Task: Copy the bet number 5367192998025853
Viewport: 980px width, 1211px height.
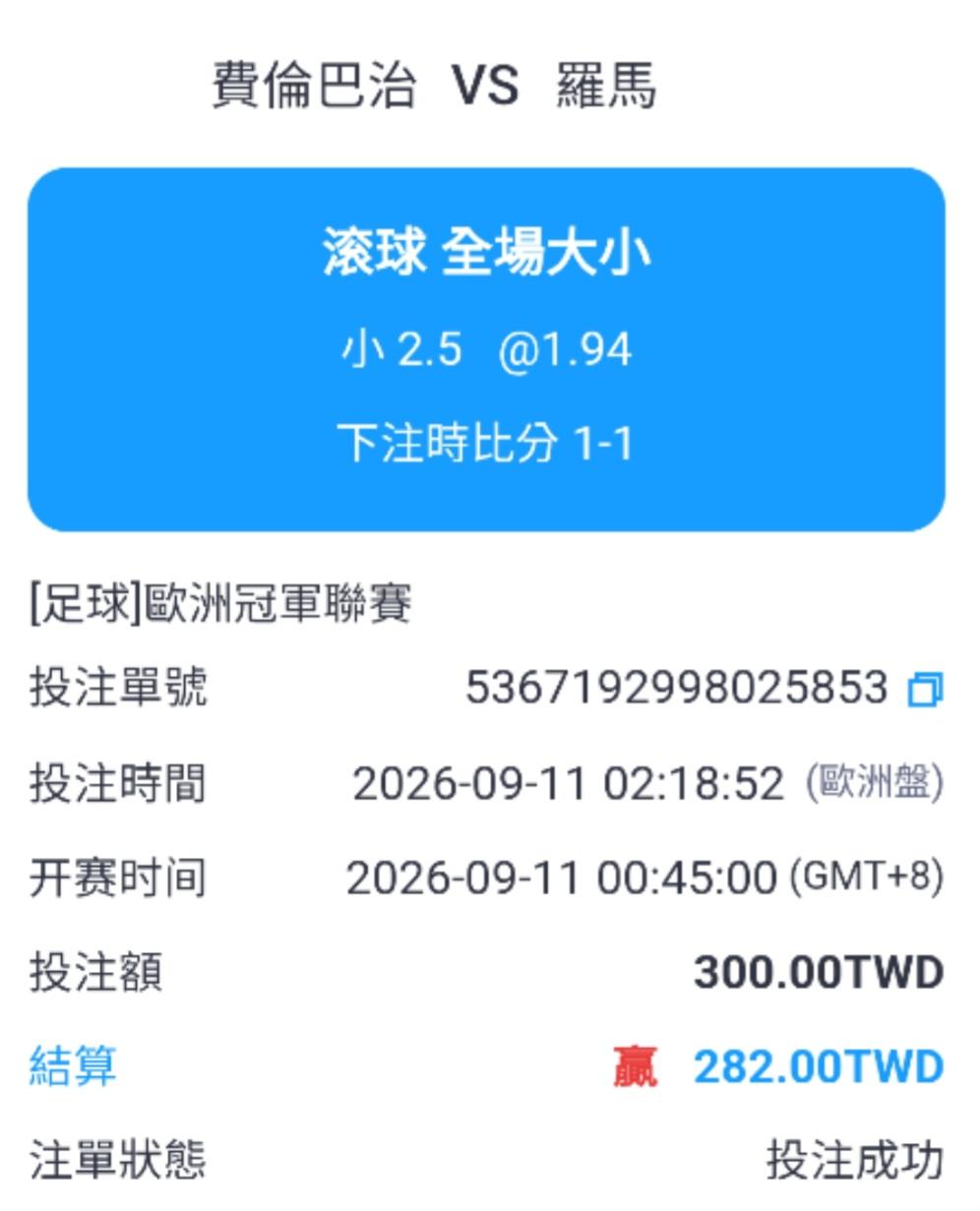Action: tap(925, 690)
